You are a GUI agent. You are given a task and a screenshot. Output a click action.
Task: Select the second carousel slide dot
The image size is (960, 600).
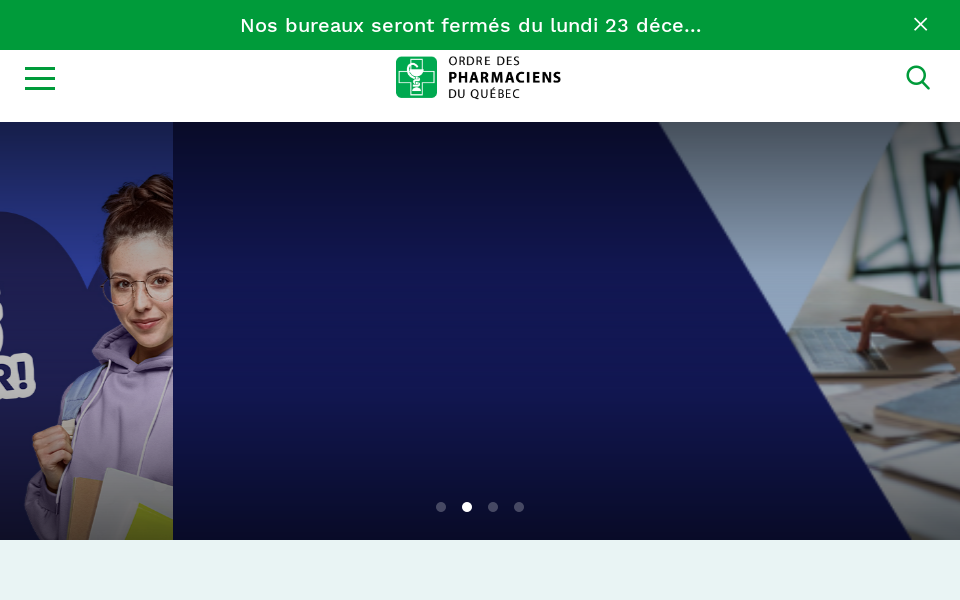(467, 507)
